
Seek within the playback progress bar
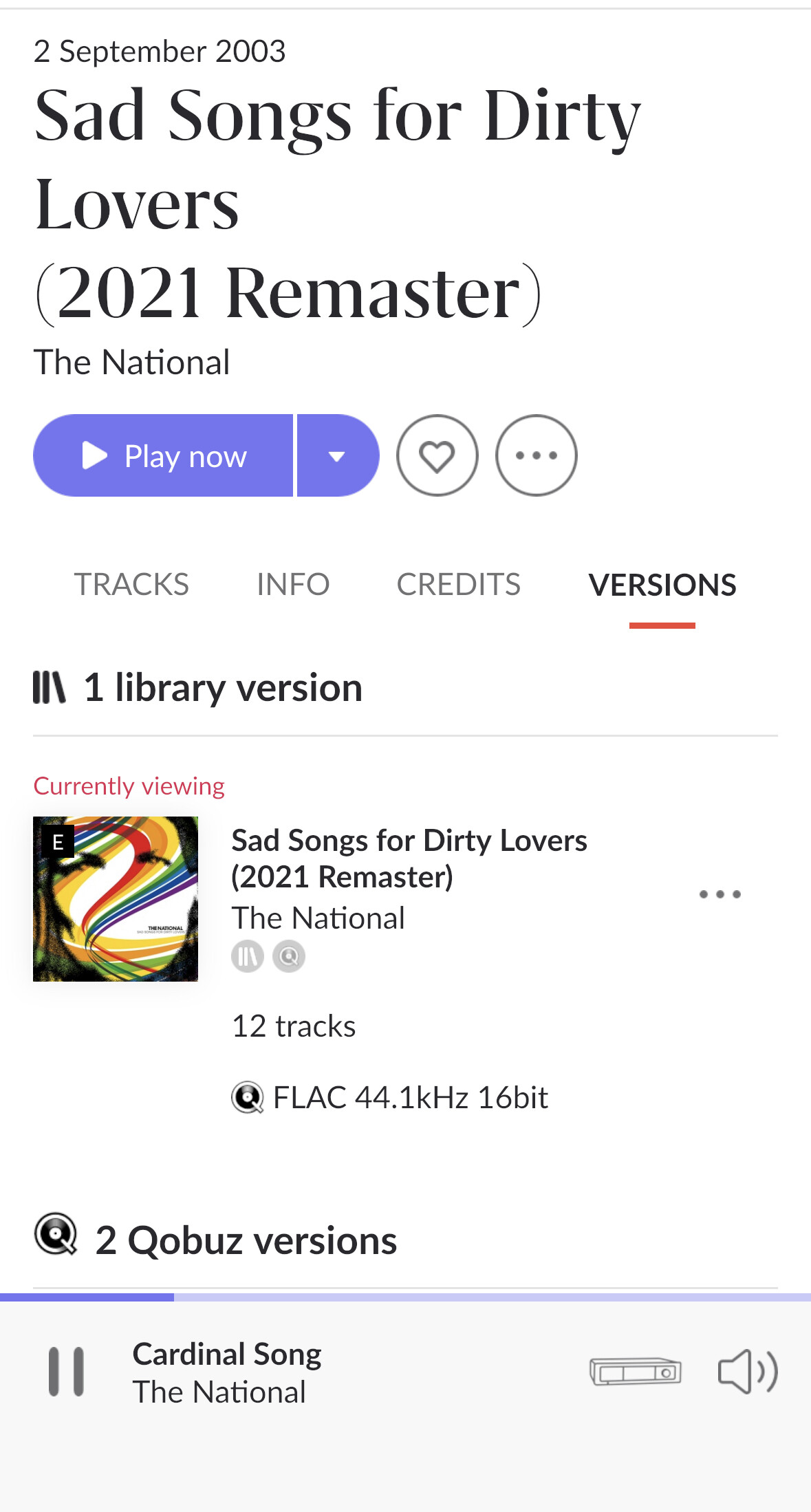point(406,1297)
